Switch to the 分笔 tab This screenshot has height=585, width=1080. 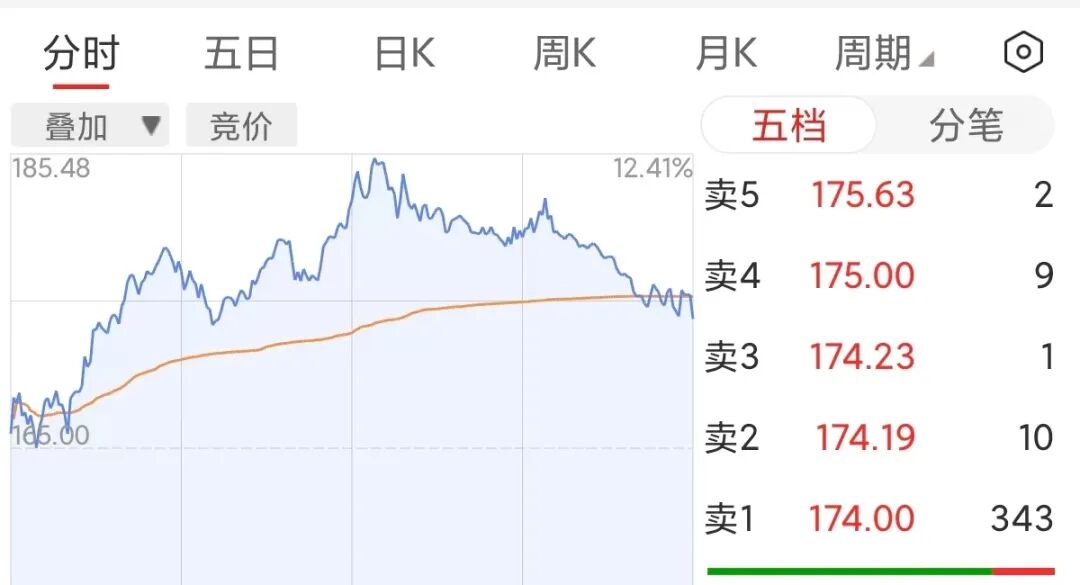966,125
